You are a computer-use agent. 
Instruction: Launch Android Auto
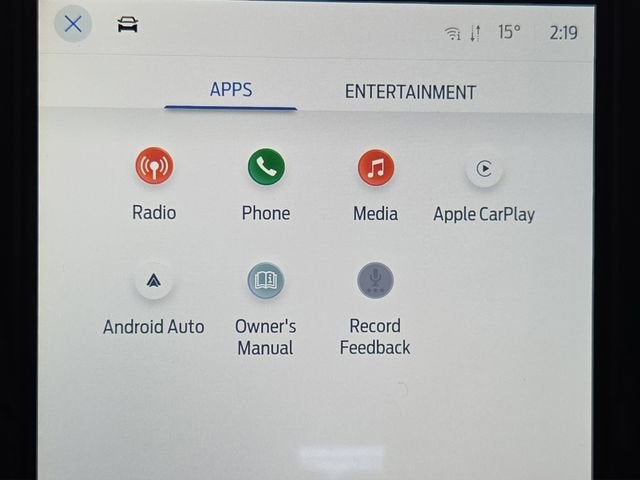pos(154,281)
